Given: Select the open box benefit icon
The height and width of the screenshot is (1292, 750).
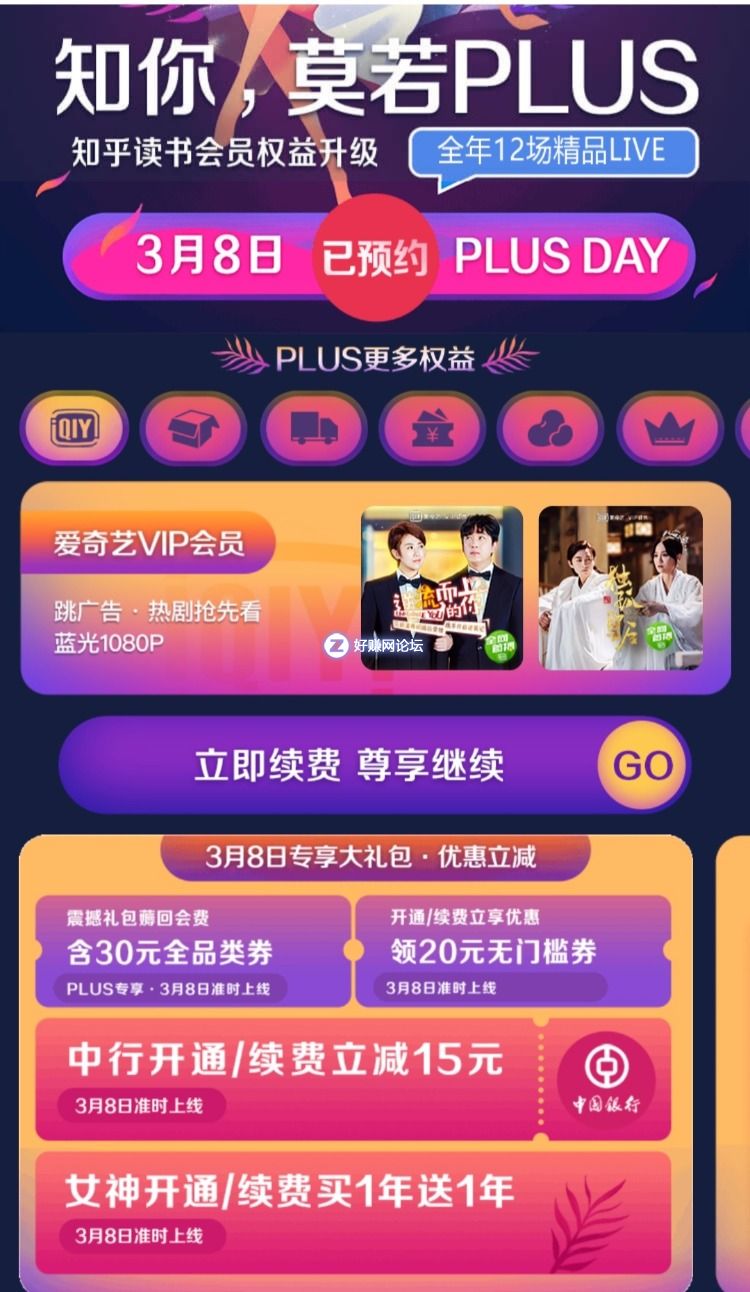Looking at the screenshot, I should (194, 430).
